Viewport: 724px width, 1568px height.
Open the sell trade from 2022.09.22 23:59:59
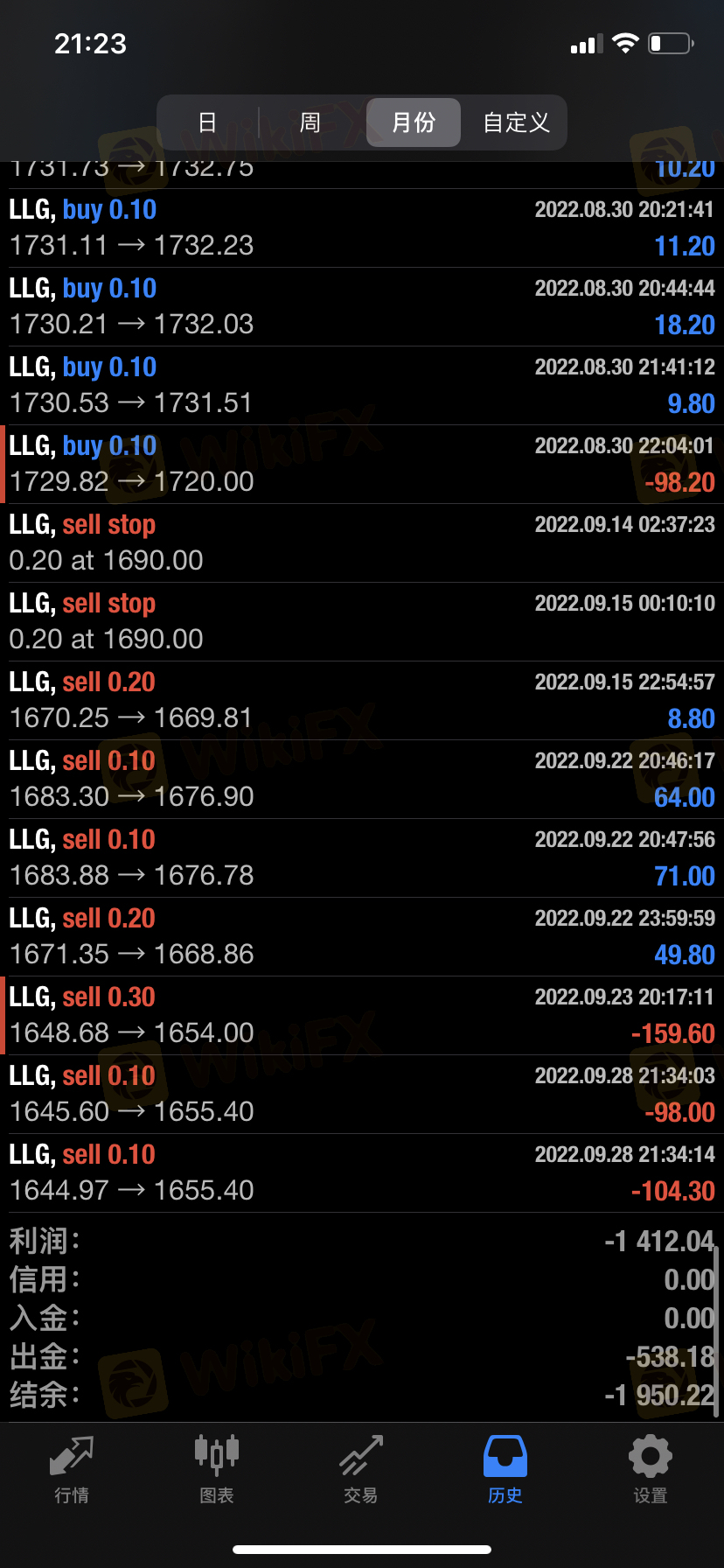(362, 937)
